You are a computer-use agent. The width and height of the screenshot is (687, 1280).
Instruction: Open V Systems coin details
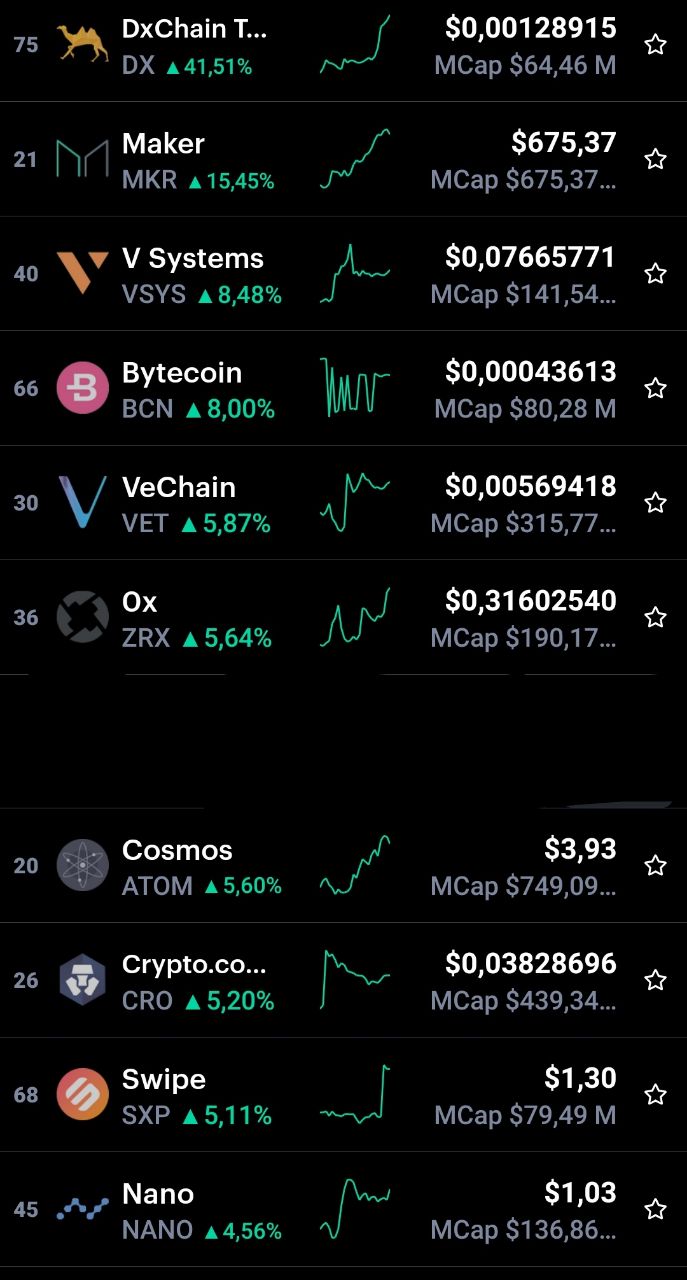coord(343,274)
